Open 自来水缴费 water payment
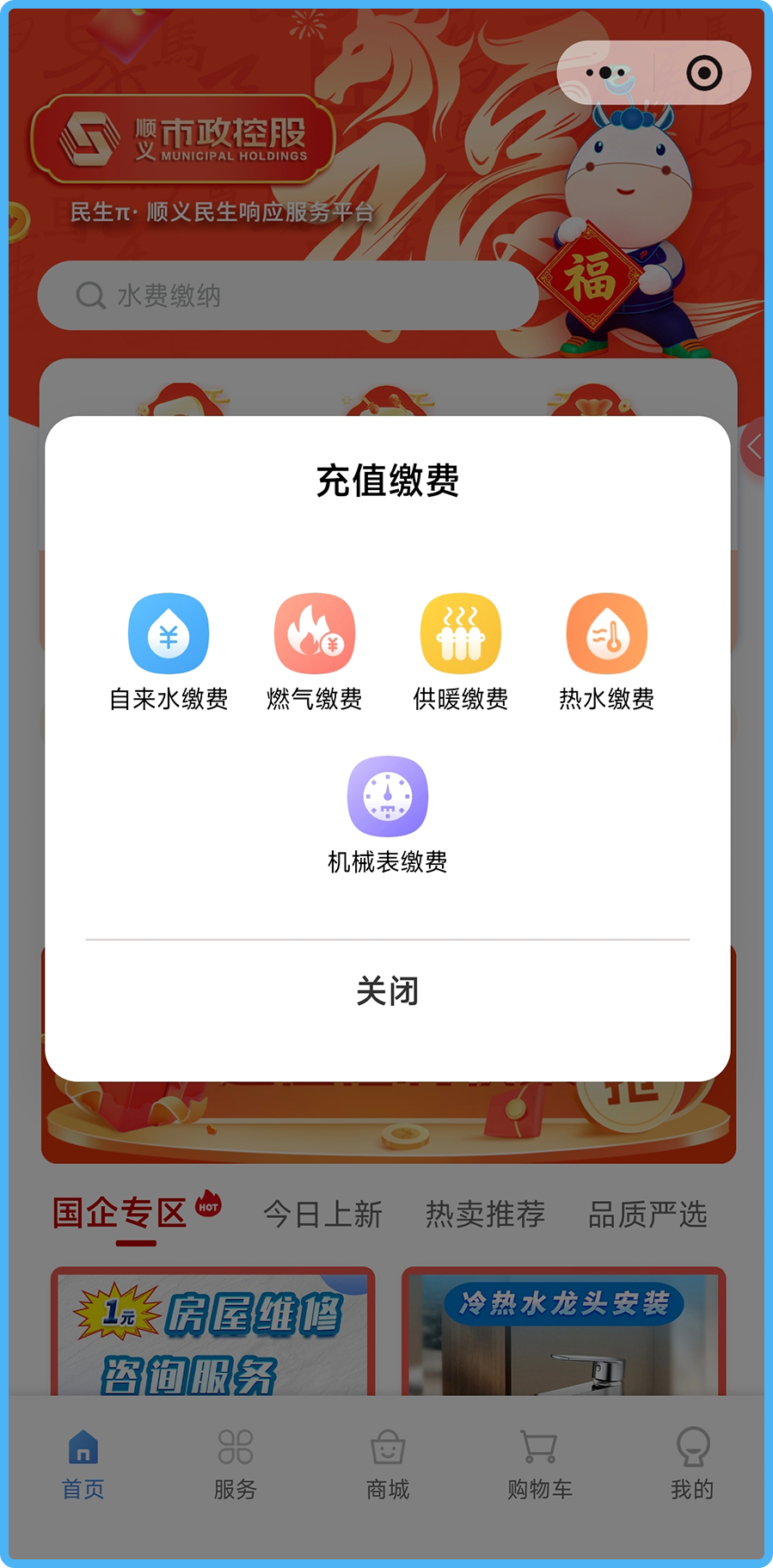Image resolution: width=773 pixels, height=1568 pixels. (169, 652)
